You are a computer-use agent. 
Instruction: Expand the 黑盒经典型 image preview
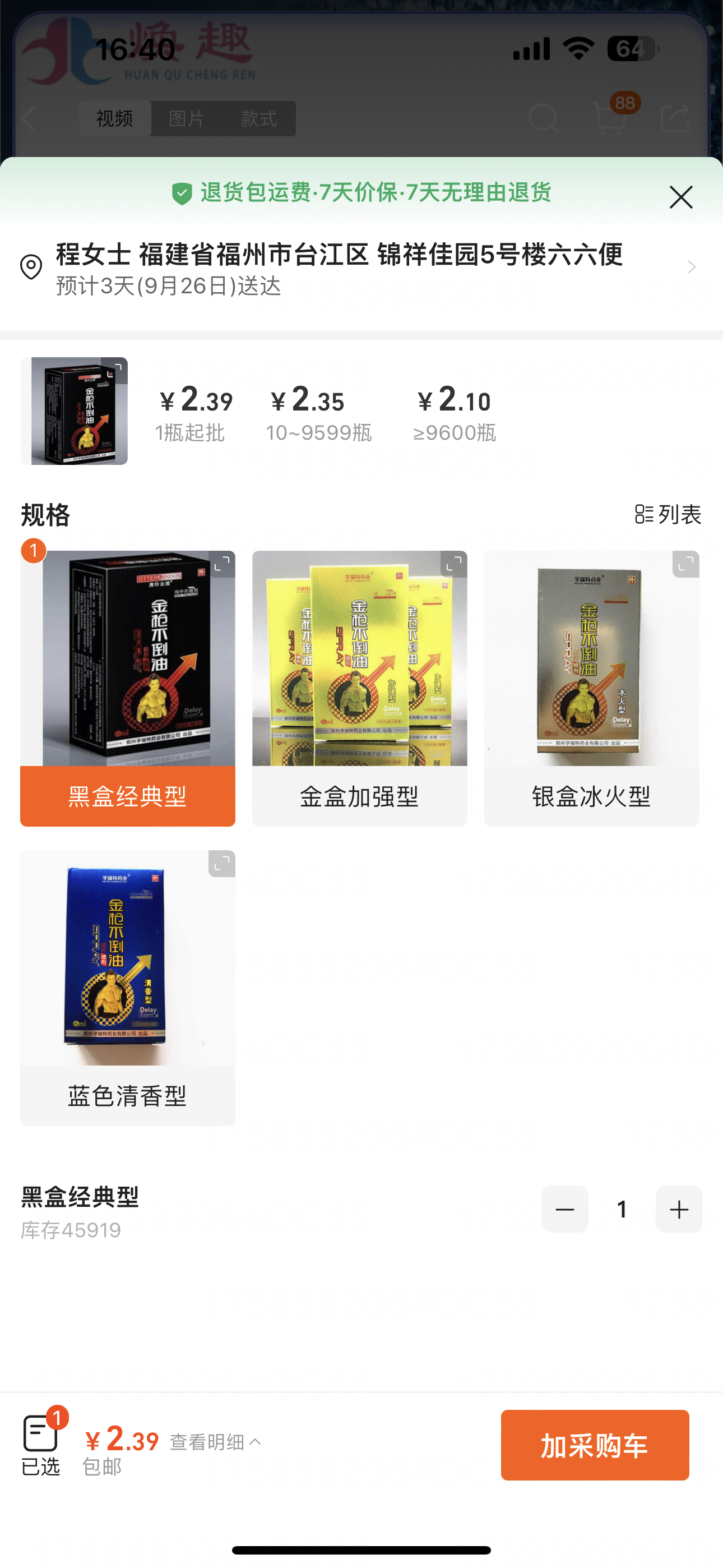pos(221,565)
